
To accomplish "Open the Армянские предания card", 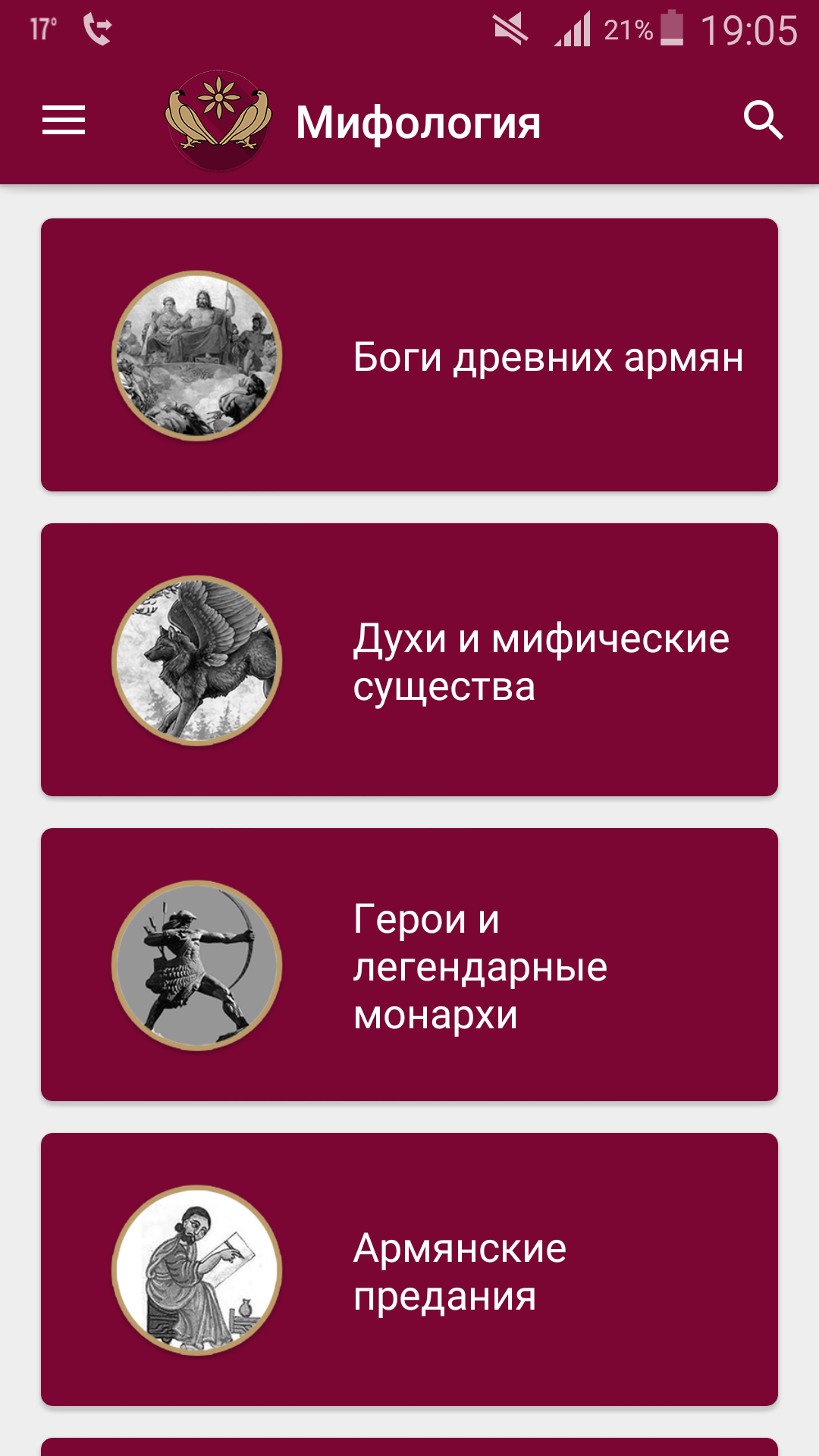I will 409,1269.
